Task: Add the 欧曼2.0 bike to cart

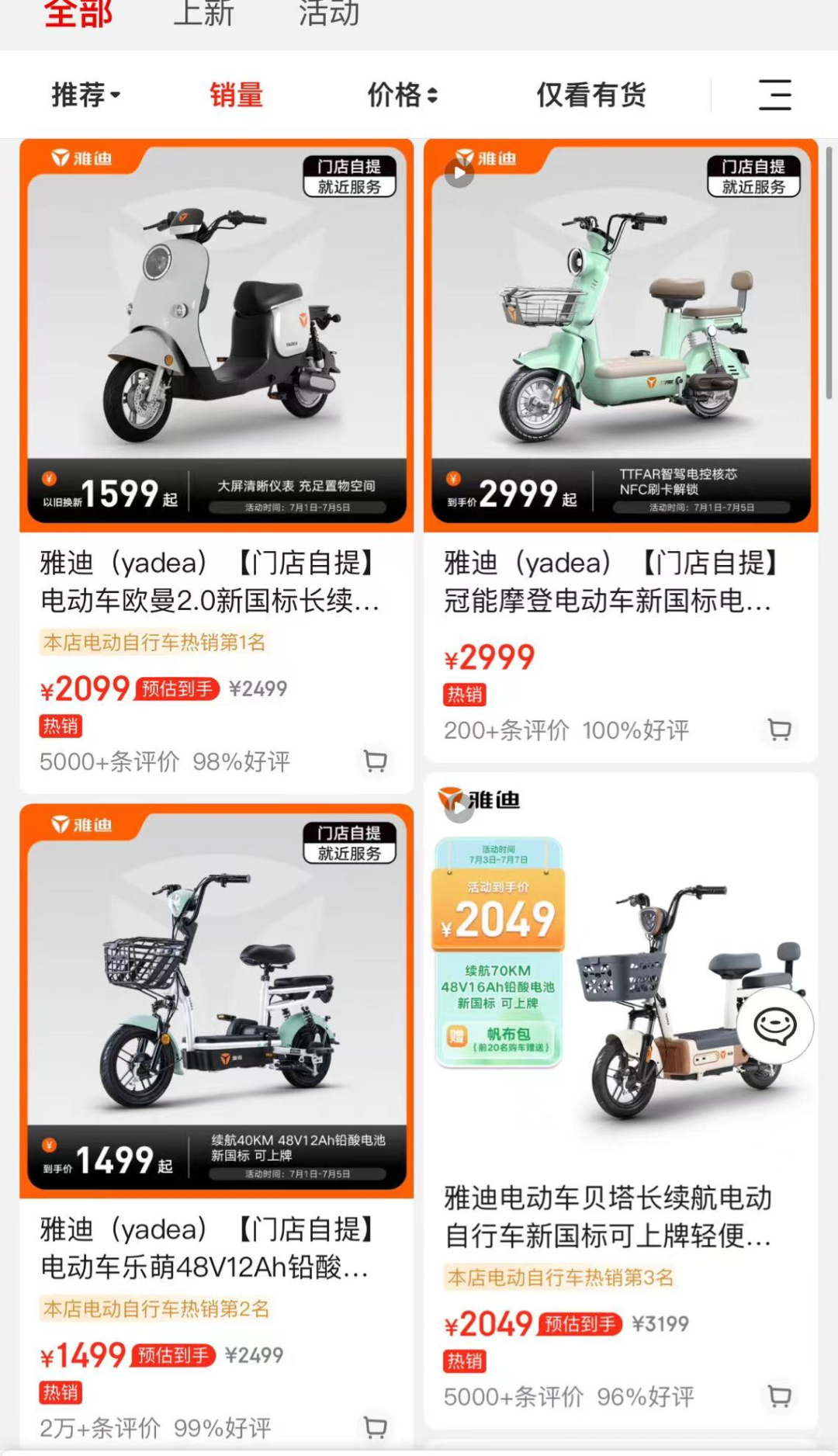Action: [x=376, y=761]
